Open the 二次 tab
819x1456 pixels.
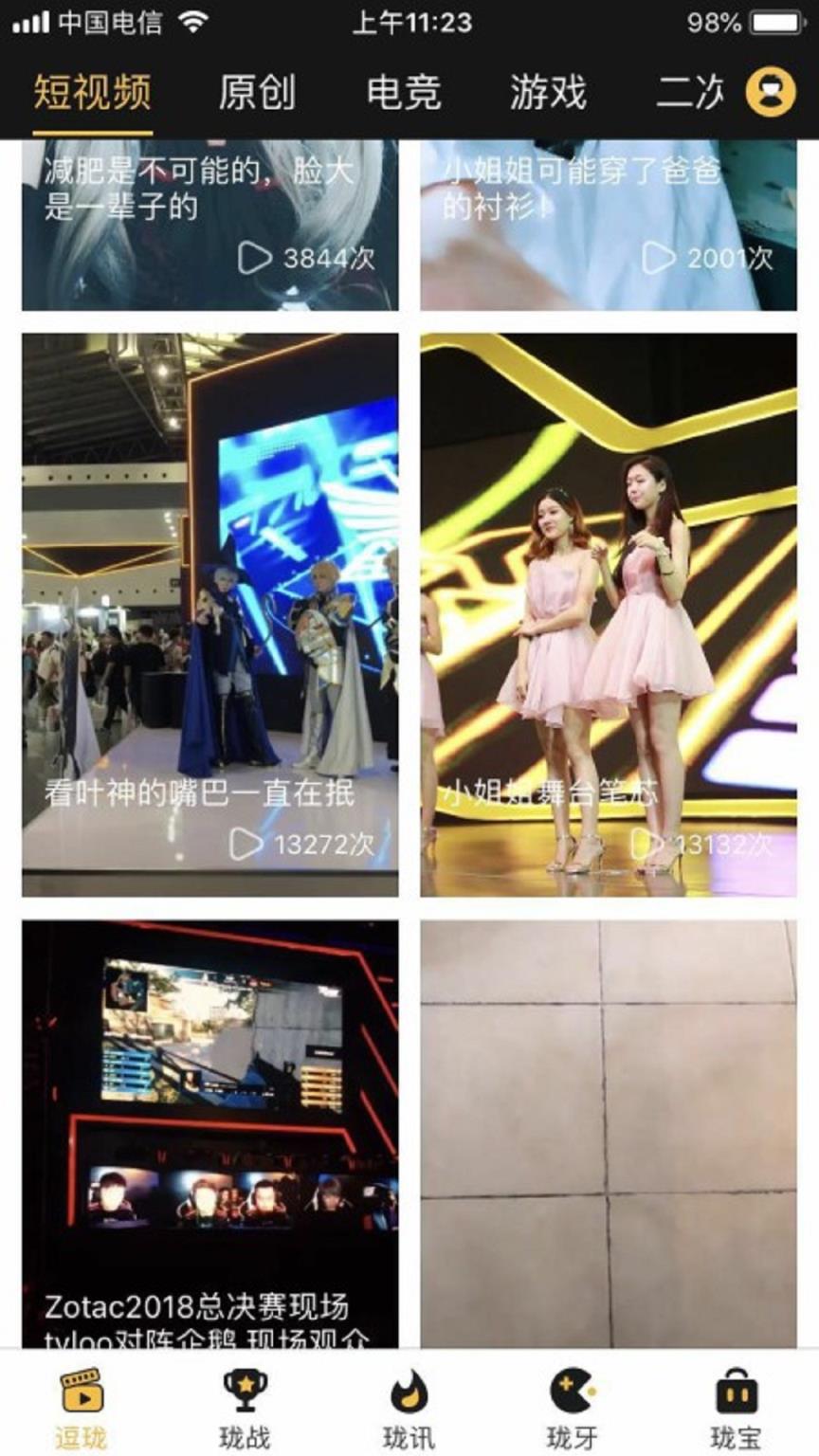(690, 93)
